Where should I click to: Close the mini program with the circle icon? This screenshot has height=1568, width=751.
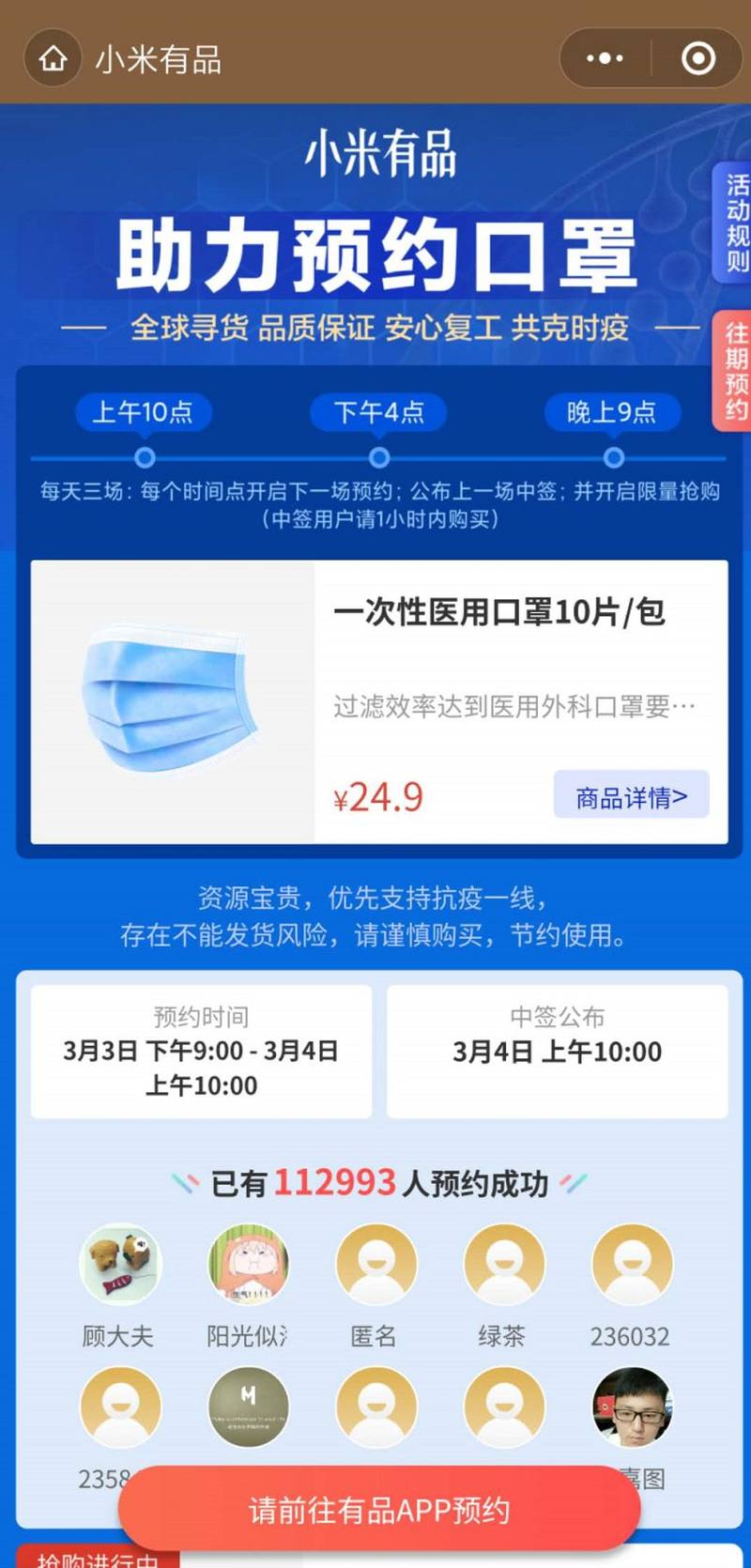point(697,58)
